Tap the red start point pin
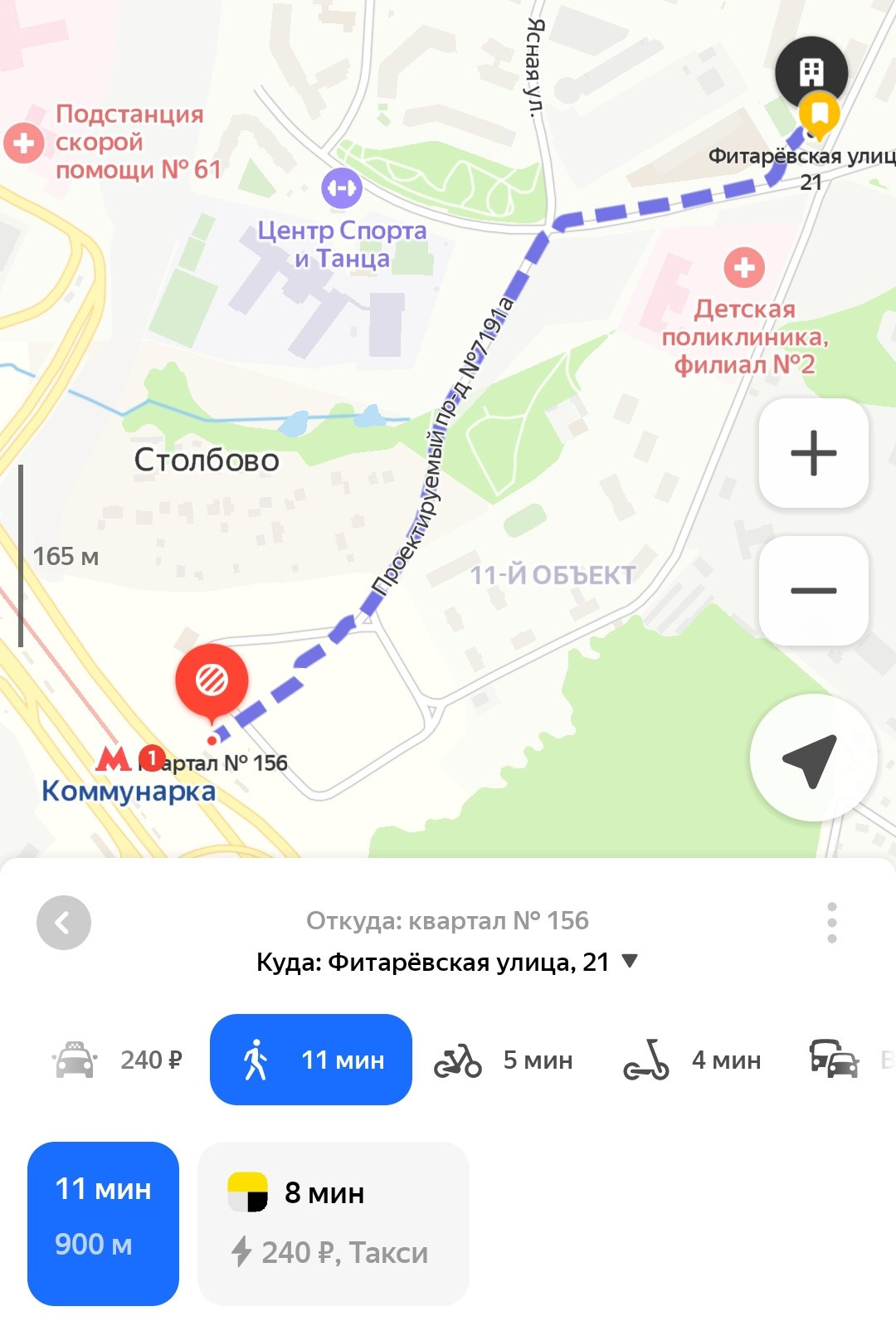This screenshot has height=1321, width=896. tap(212, 680)
